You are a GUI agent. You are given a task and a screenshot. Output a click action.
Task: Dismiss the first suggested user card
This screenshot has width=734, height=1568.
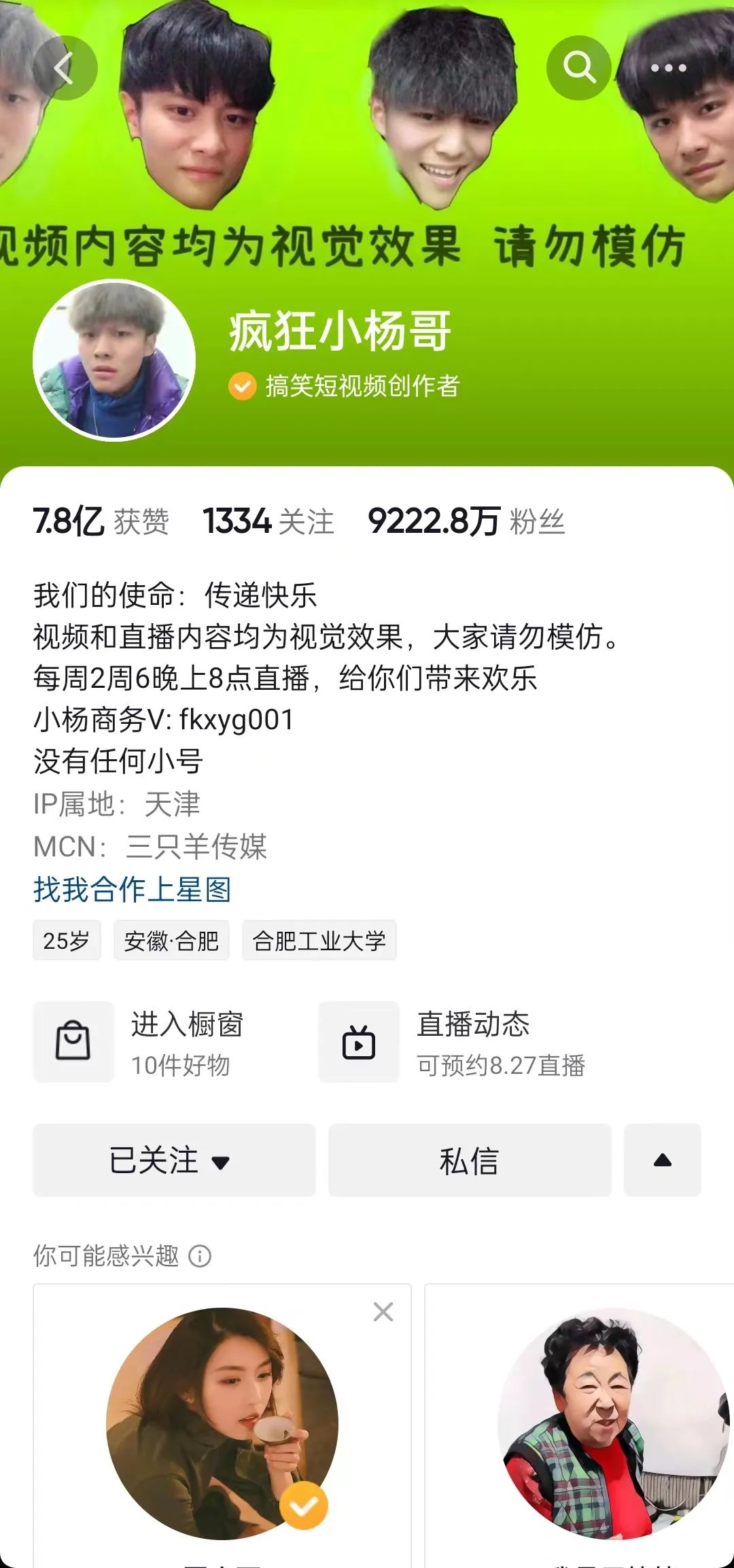383,1312
